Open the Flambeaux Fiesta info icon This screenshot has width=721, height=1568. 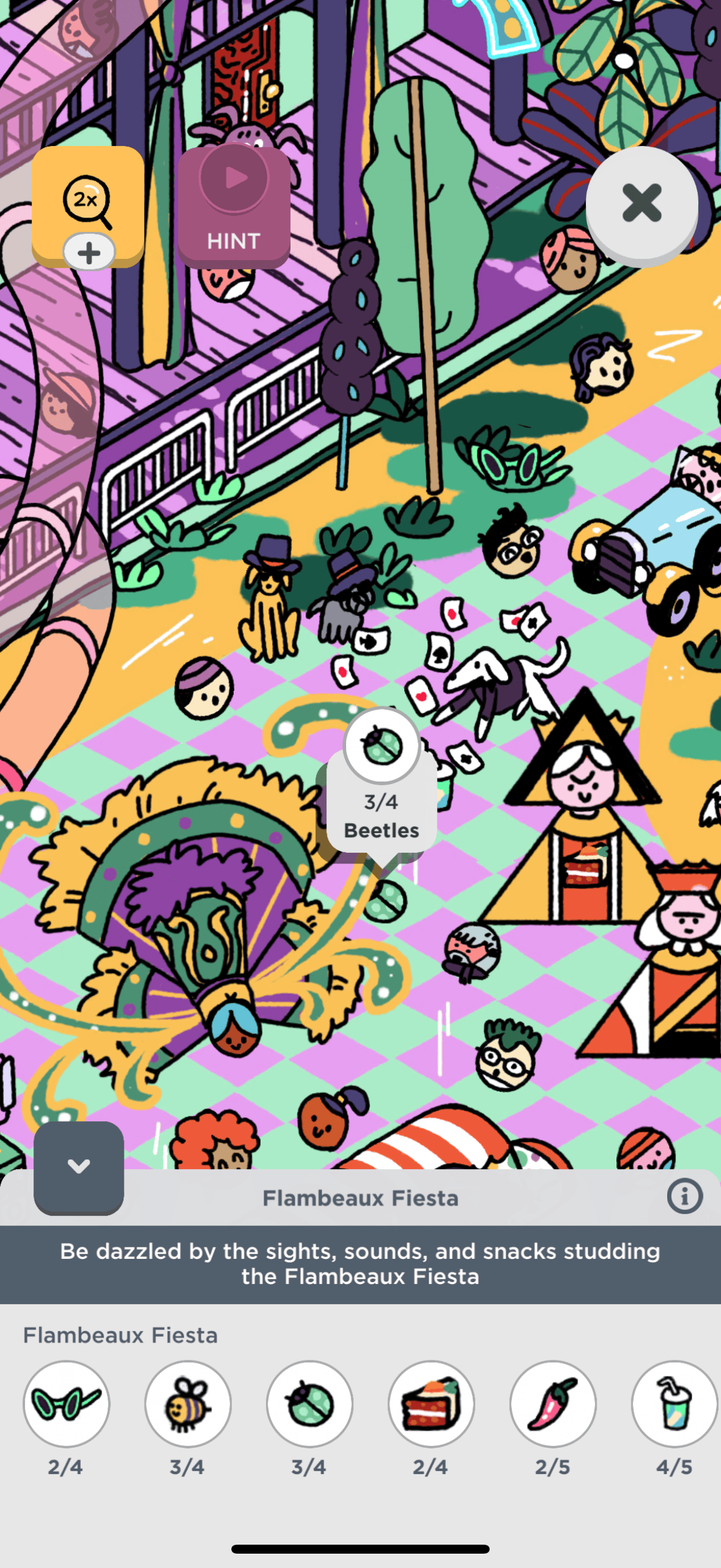pos(685,1197)
